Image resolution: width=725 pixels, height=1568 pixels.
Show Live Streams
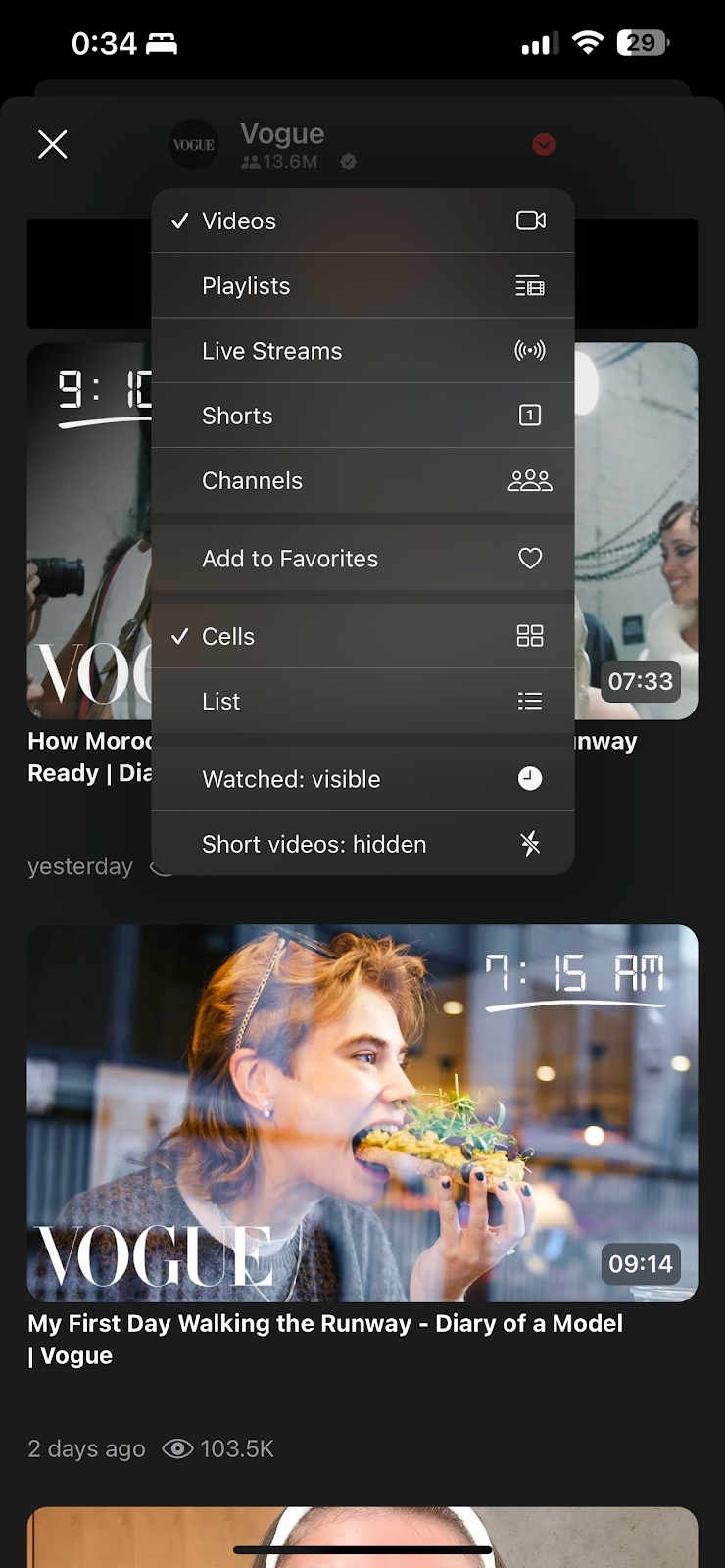point(362,351)
